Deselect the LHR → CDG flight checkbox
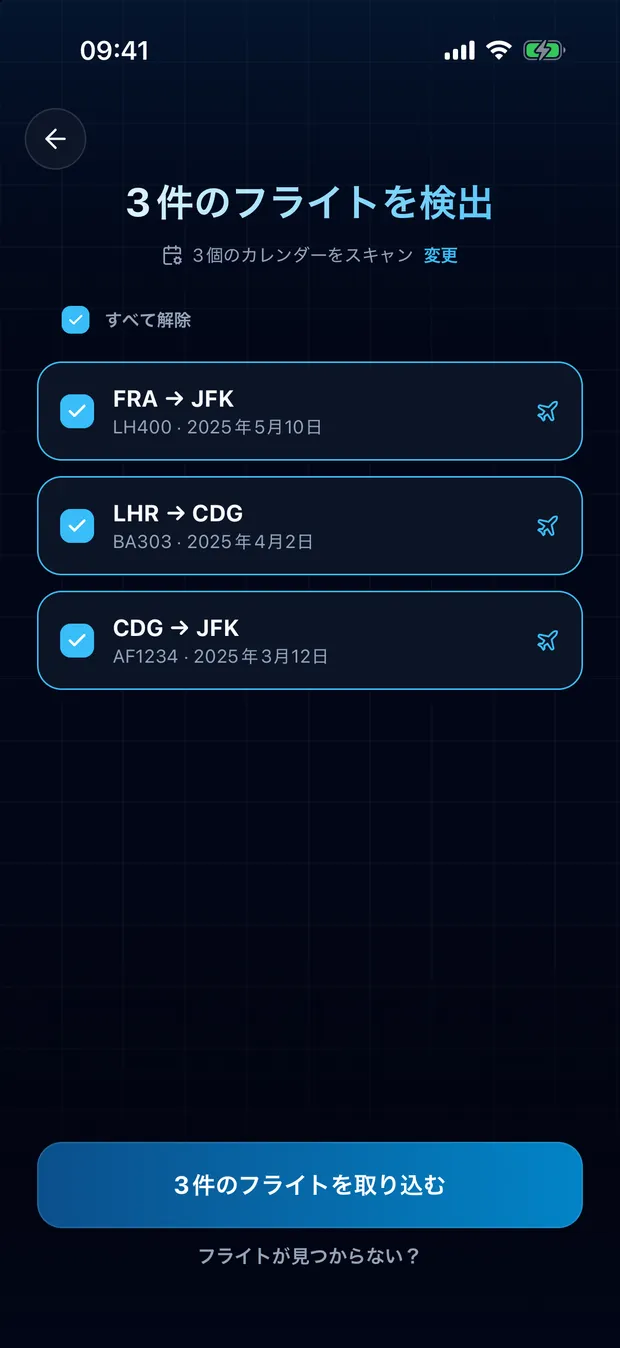 click(77, 526)
